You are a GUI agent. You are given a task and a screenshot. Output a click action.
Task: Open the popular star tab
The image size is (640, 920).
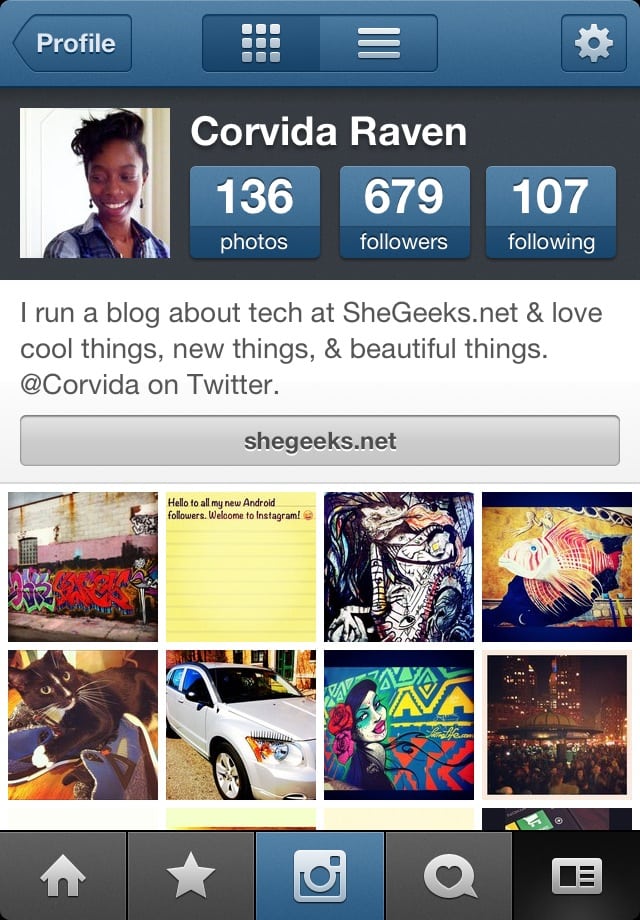point(191,877)
